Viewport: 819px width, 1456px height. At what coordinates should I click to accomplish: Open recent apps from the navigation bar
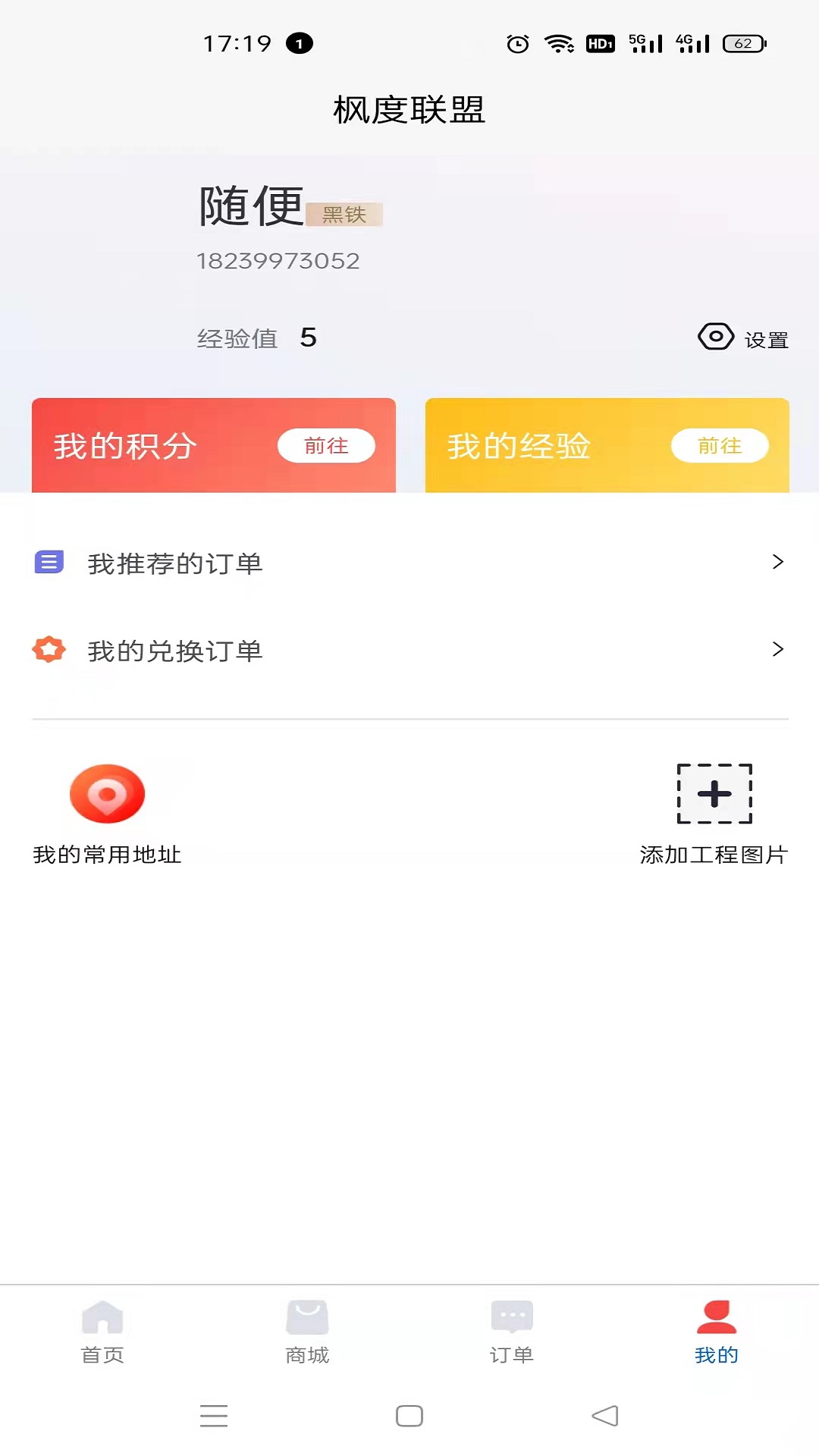(x=214, y=1416)
